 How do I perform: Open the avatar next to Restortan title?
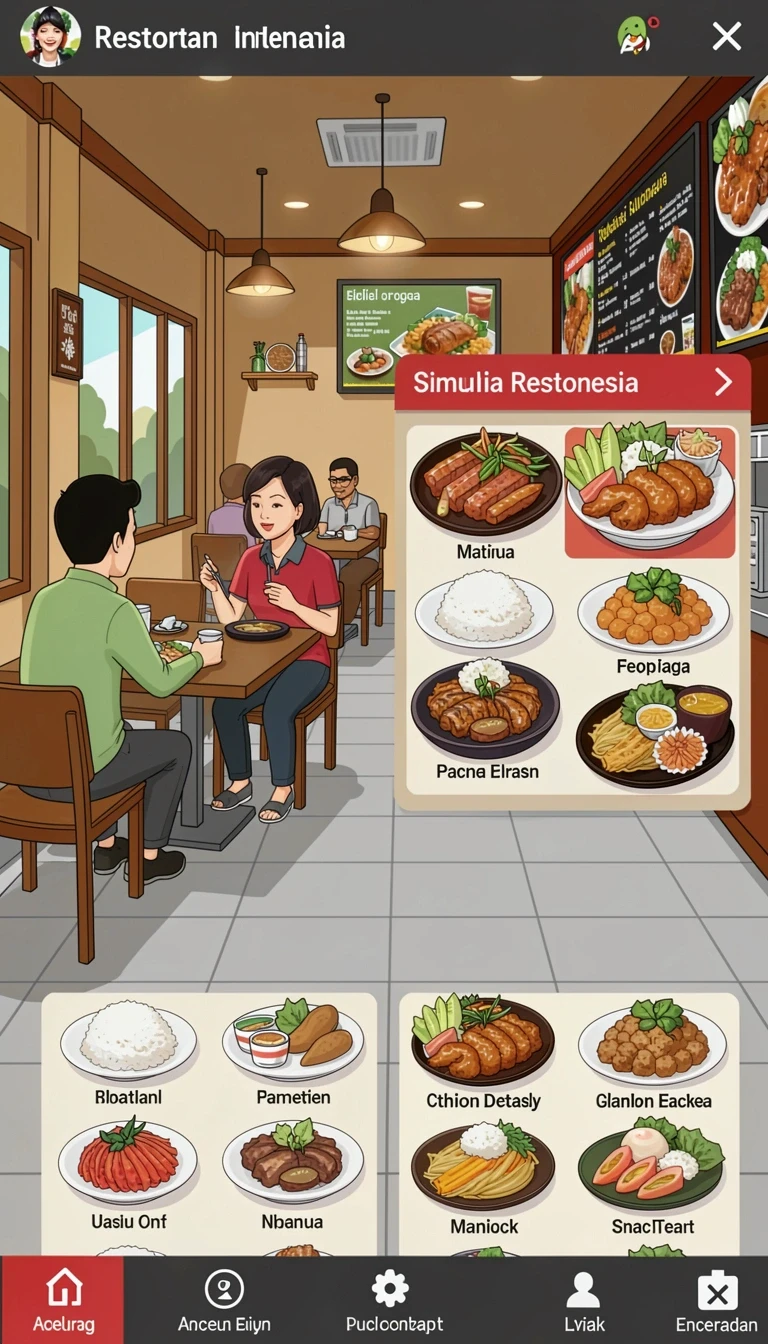[x=50, y=36]
